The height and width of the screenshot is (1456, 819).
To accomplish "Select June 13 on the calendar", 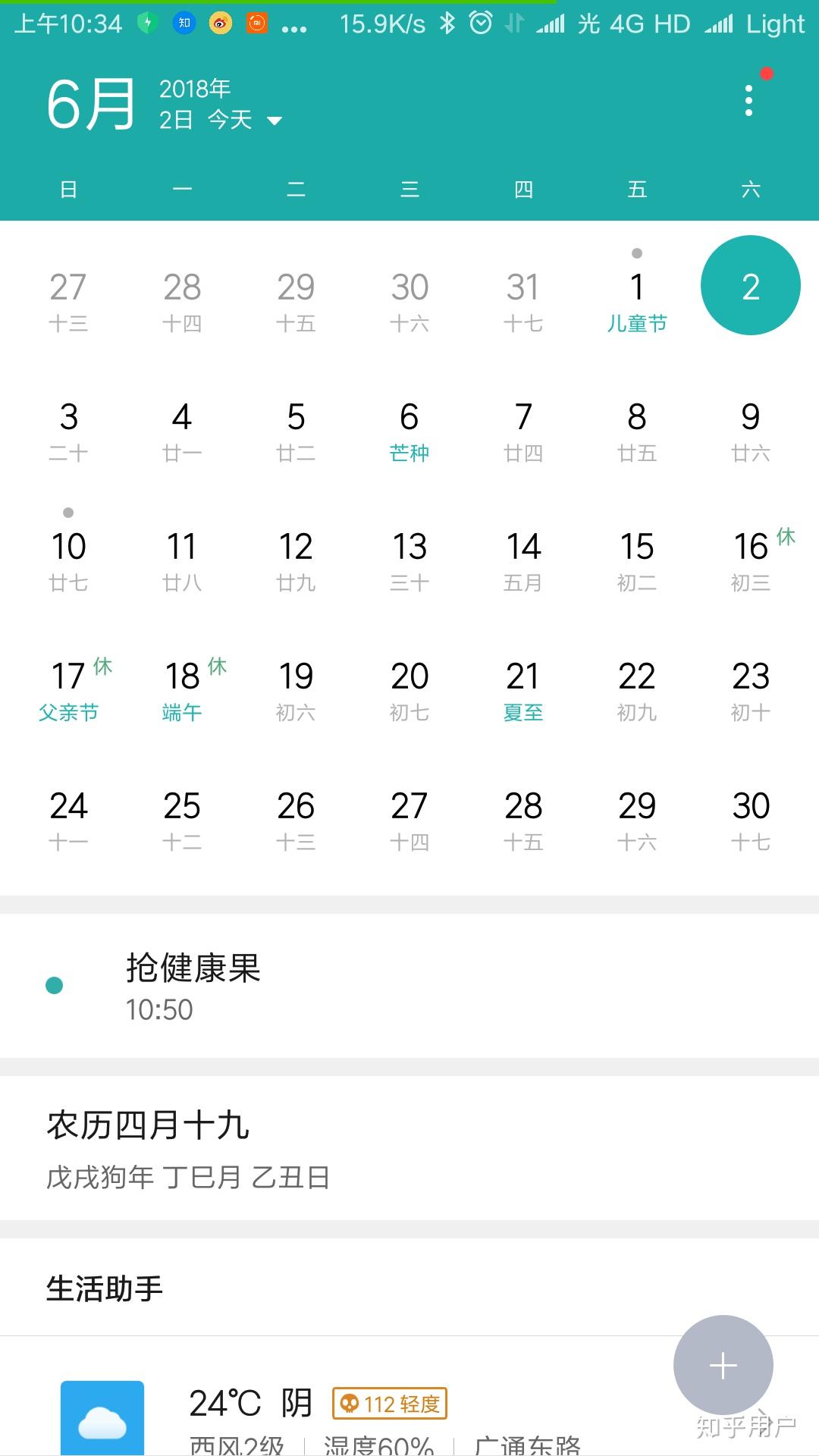I will [409, 561].
